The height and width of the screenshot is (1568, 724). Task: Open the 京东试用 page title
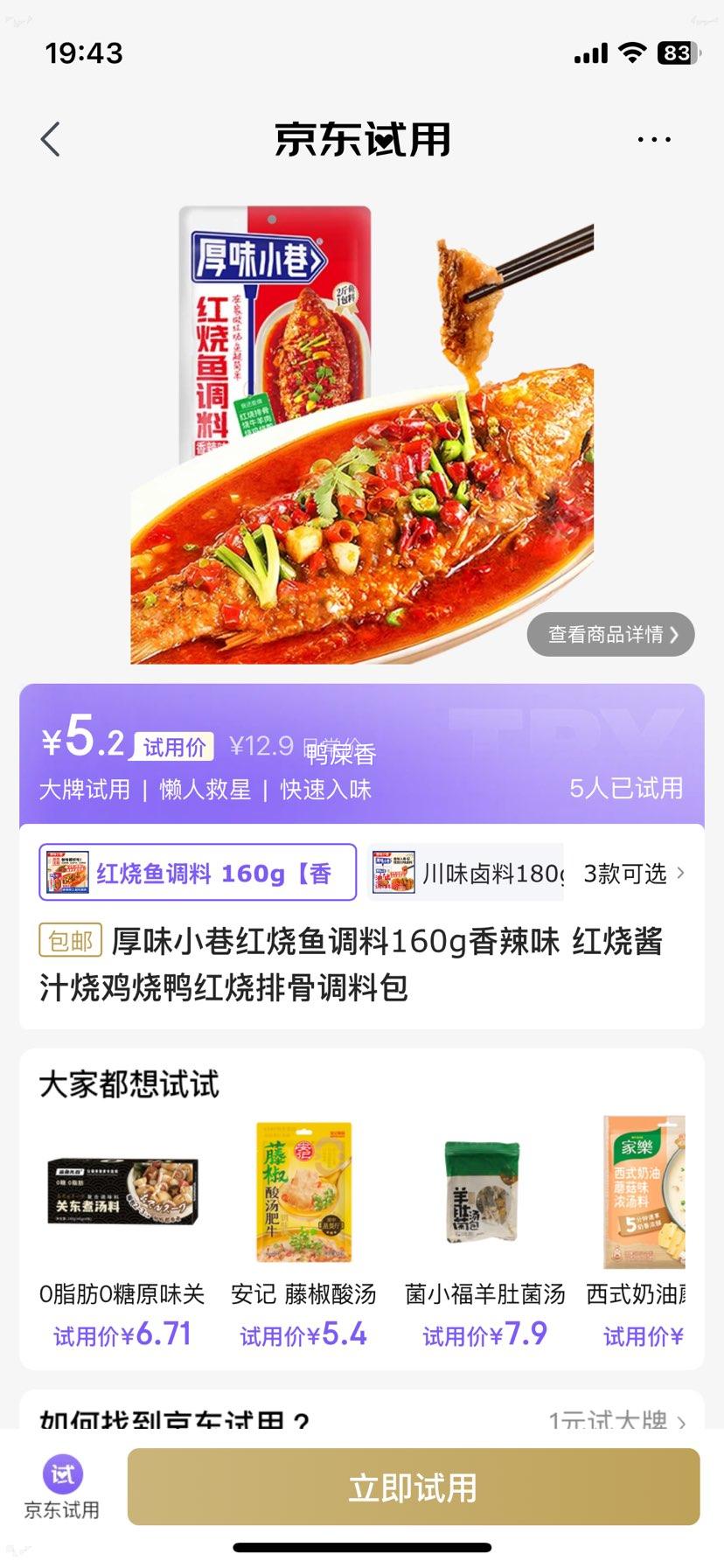[362, 140]
